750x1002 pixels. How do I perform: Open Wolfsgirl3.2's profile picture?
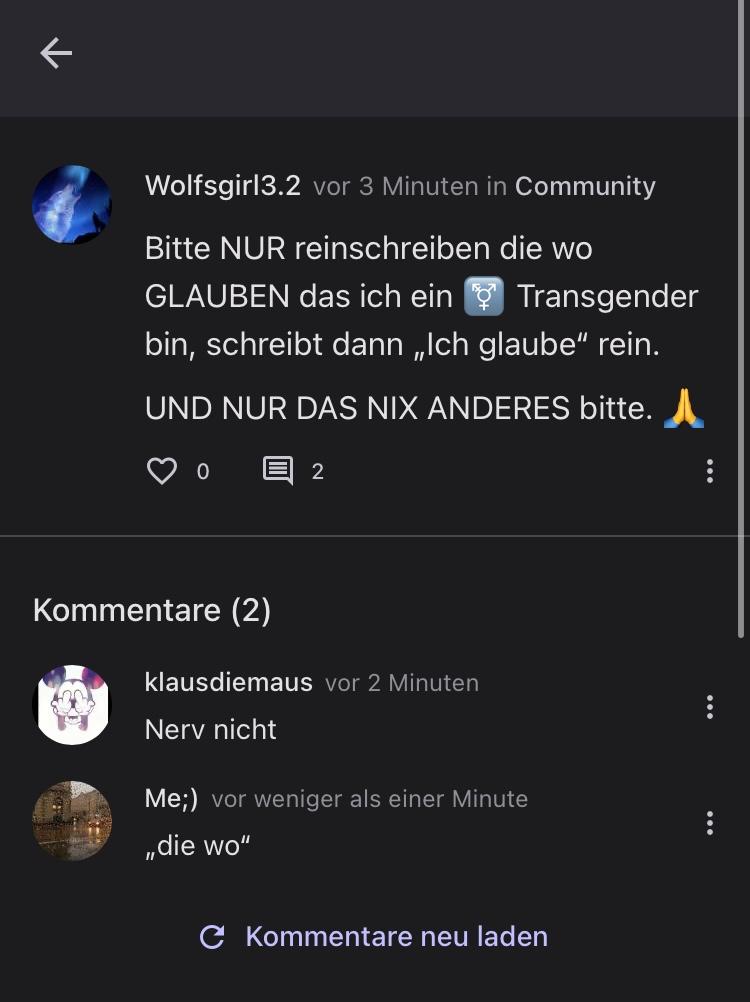(72, 205)
